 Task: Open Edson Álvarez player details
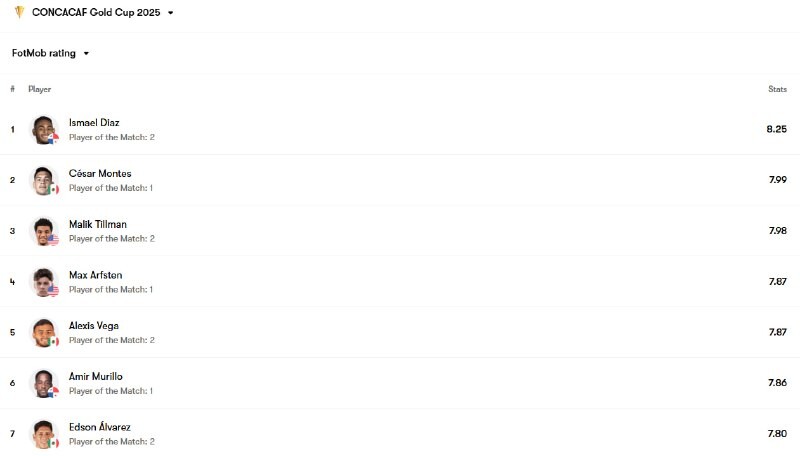pyautogui.click(x=100, y=427)
